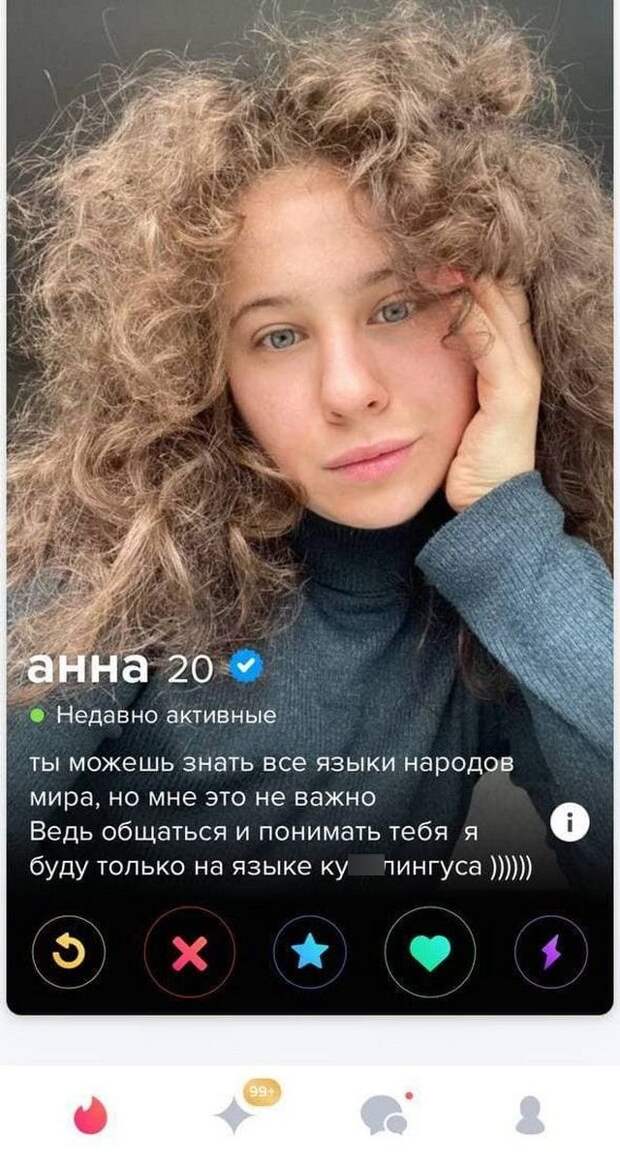Go to my profile tab
Viewport: 620px width, 1166px height.
click(529, 1114)
